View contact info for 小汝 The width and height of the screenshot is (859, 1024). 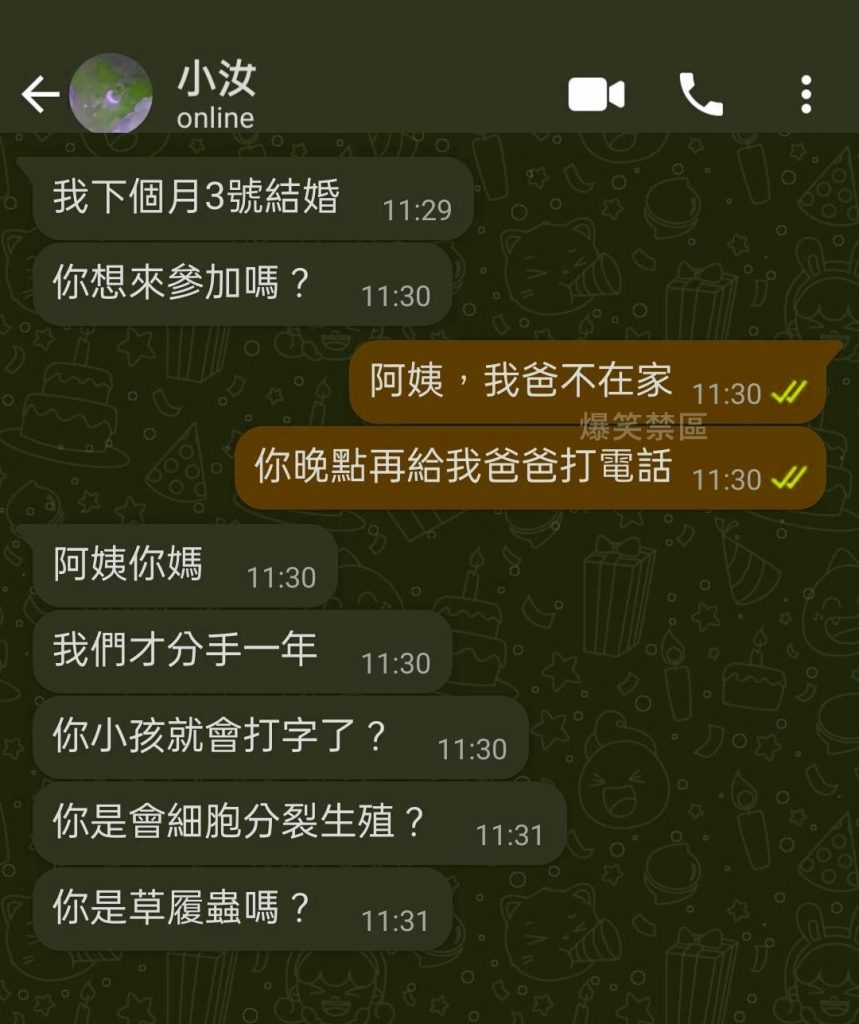click(x=216, y=96)
